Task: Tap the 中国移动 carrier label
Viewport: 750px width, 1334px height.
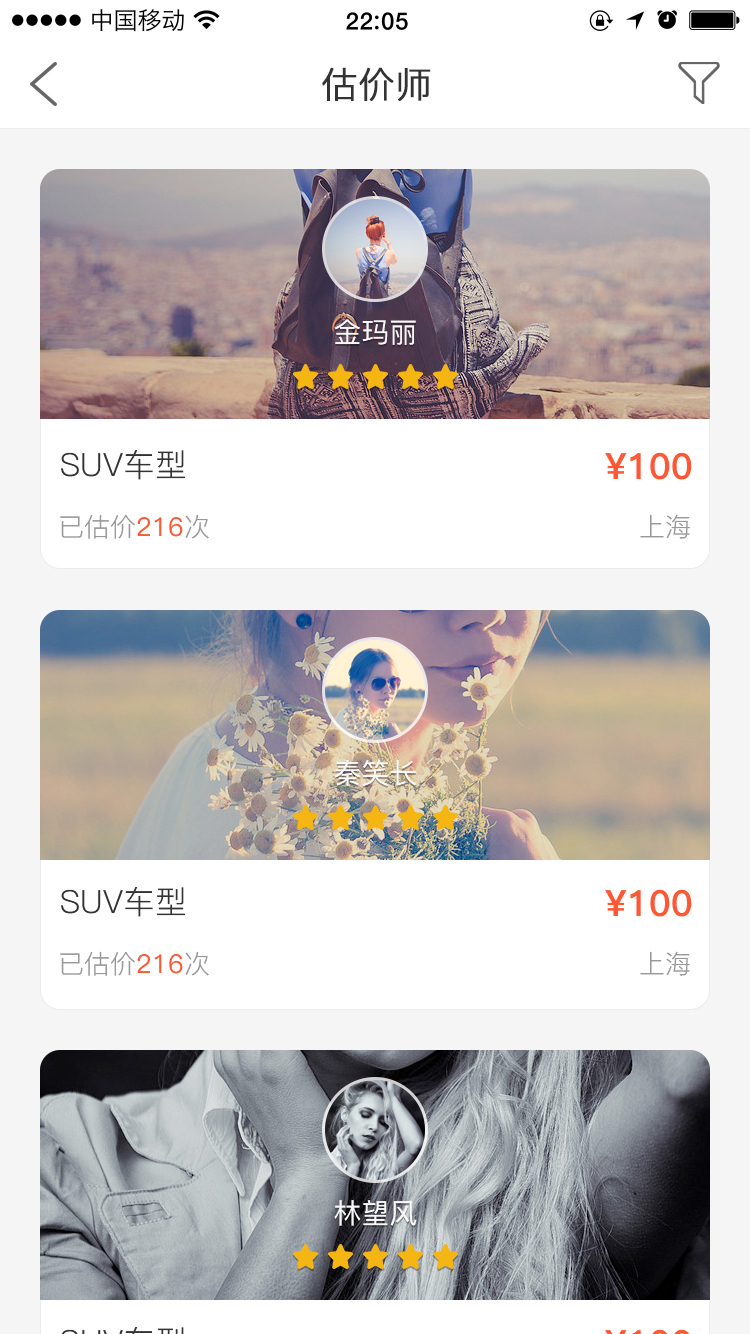Action: pyautogui.click(x=131, y=17)
